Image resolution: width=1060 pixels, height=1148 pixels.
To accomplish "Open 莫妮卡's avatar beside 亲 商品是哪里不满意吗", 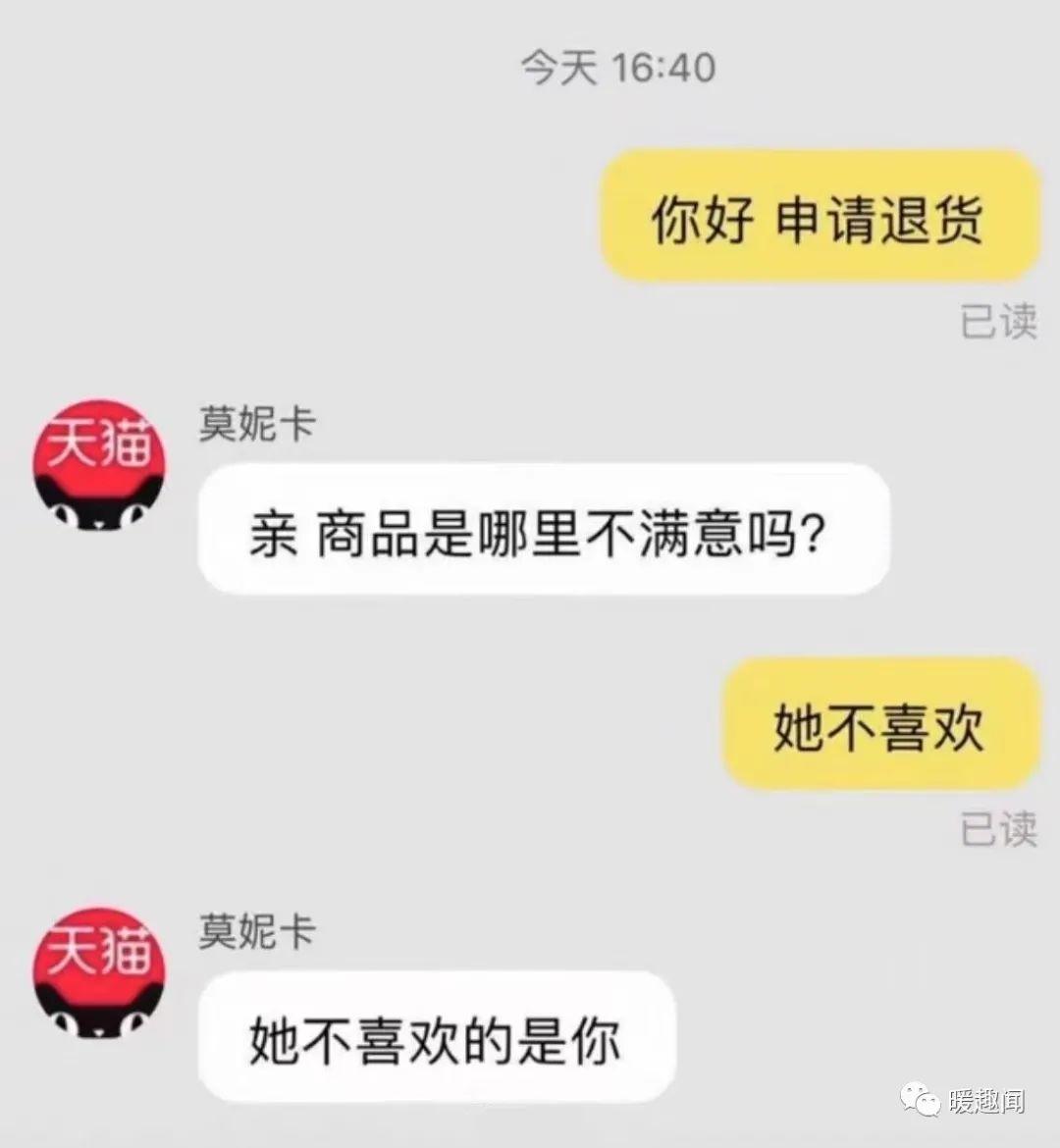I will pos(99,465).
